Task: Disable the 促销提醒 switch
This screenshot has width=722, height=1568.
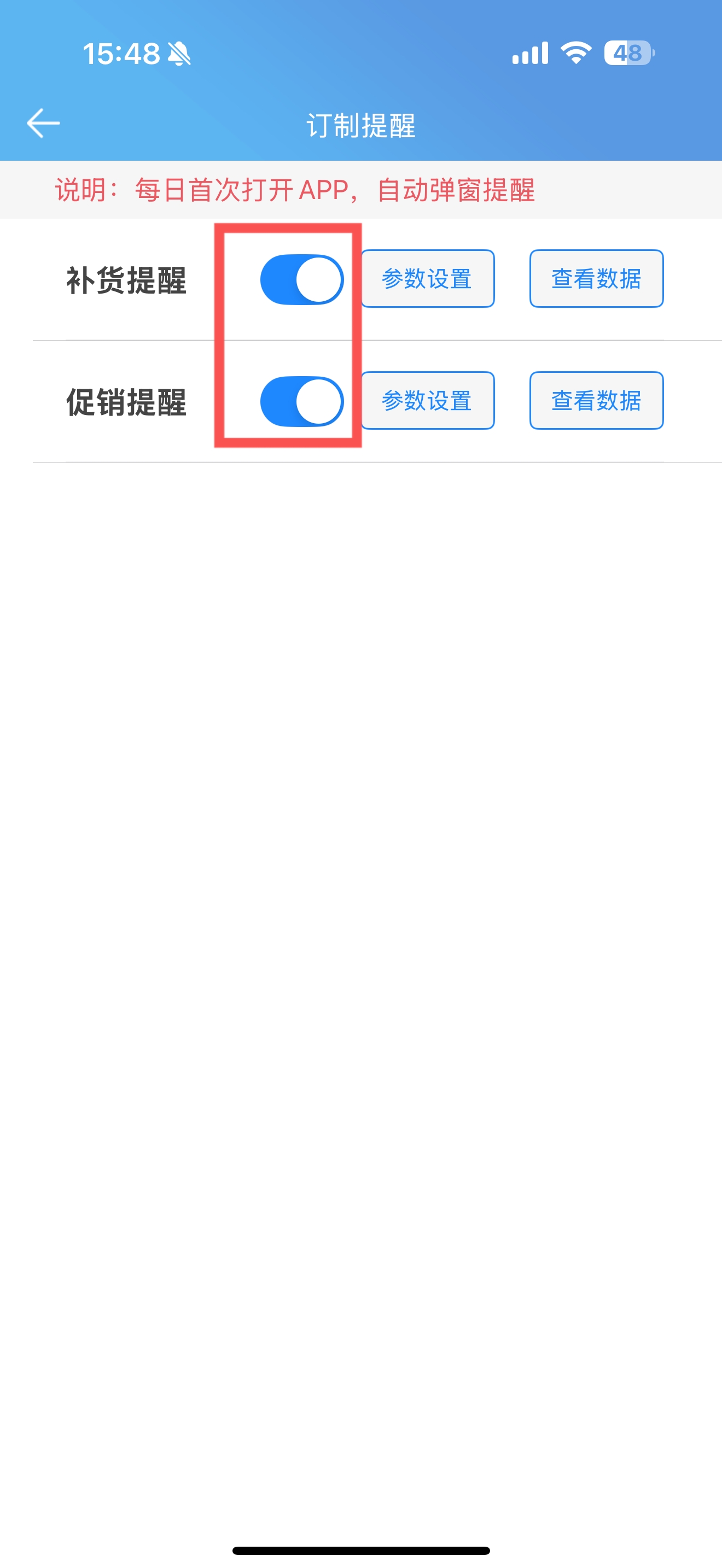Action: point(302,401)
